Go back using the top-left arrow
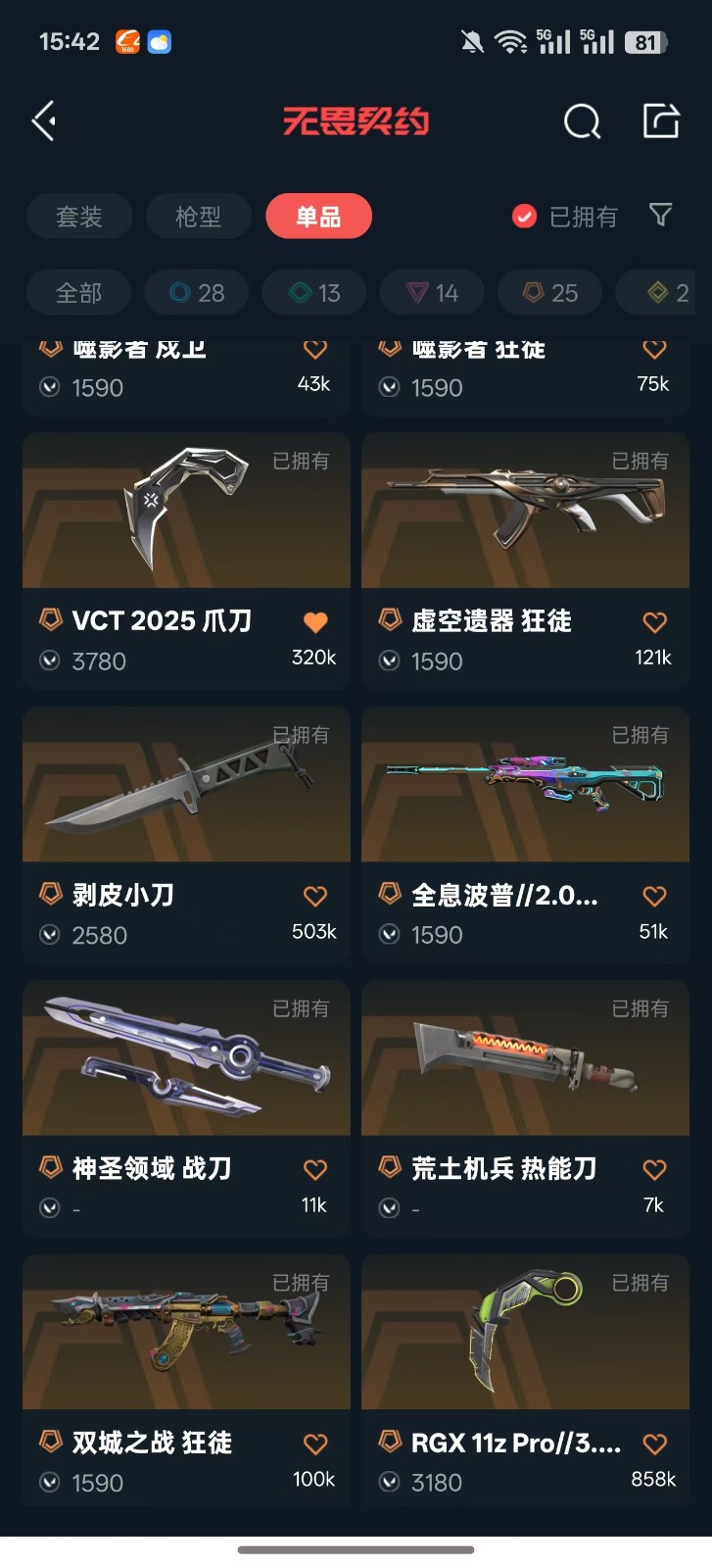 tap(44, 122)
